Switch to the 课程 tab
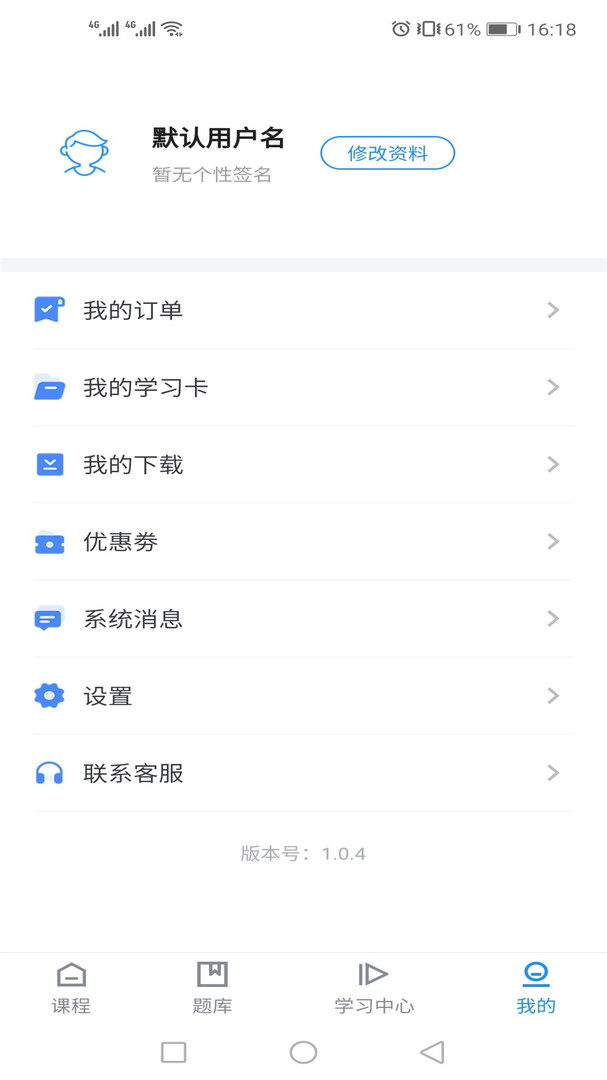 tap(71, 988)
